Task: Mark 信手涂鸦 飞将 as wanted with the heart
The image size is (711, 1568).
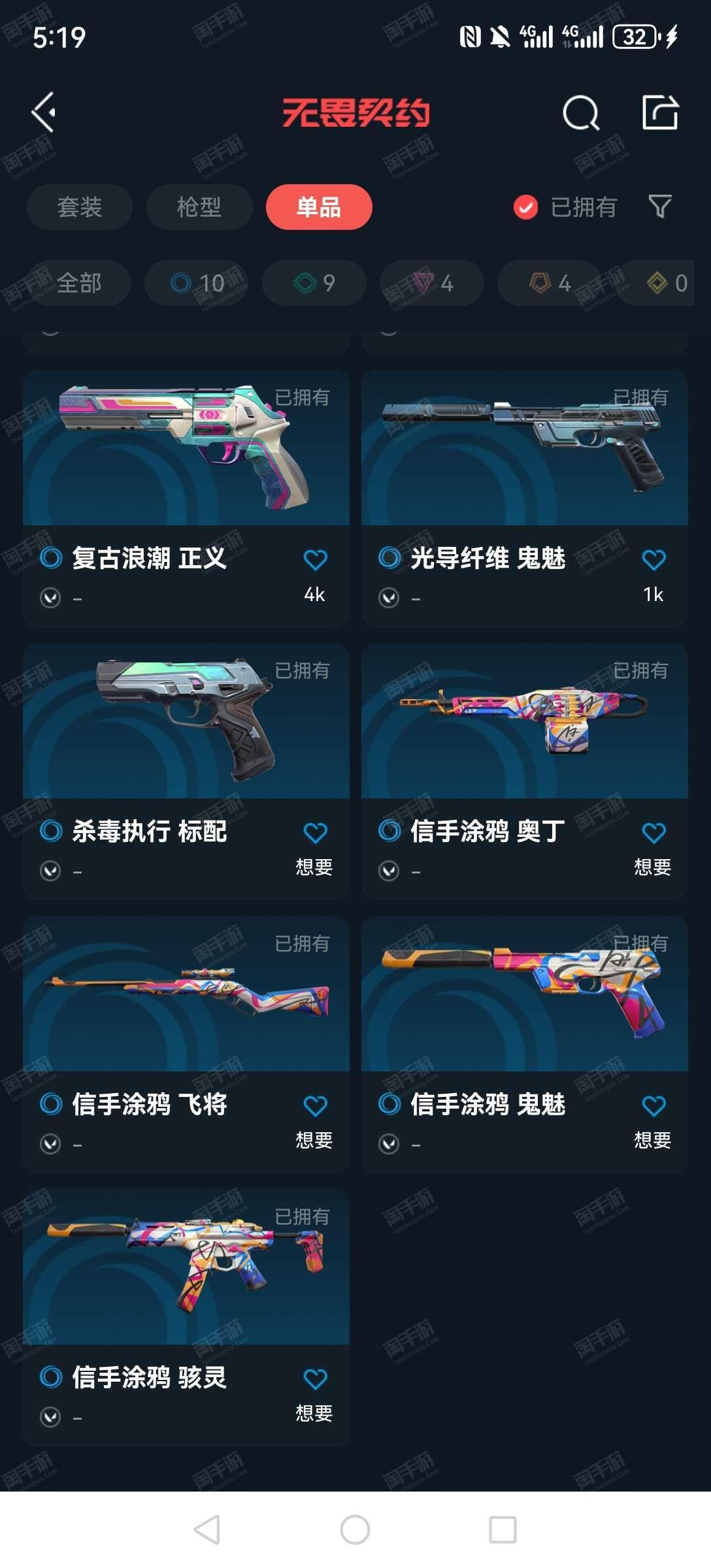Action: [315, 1105]
